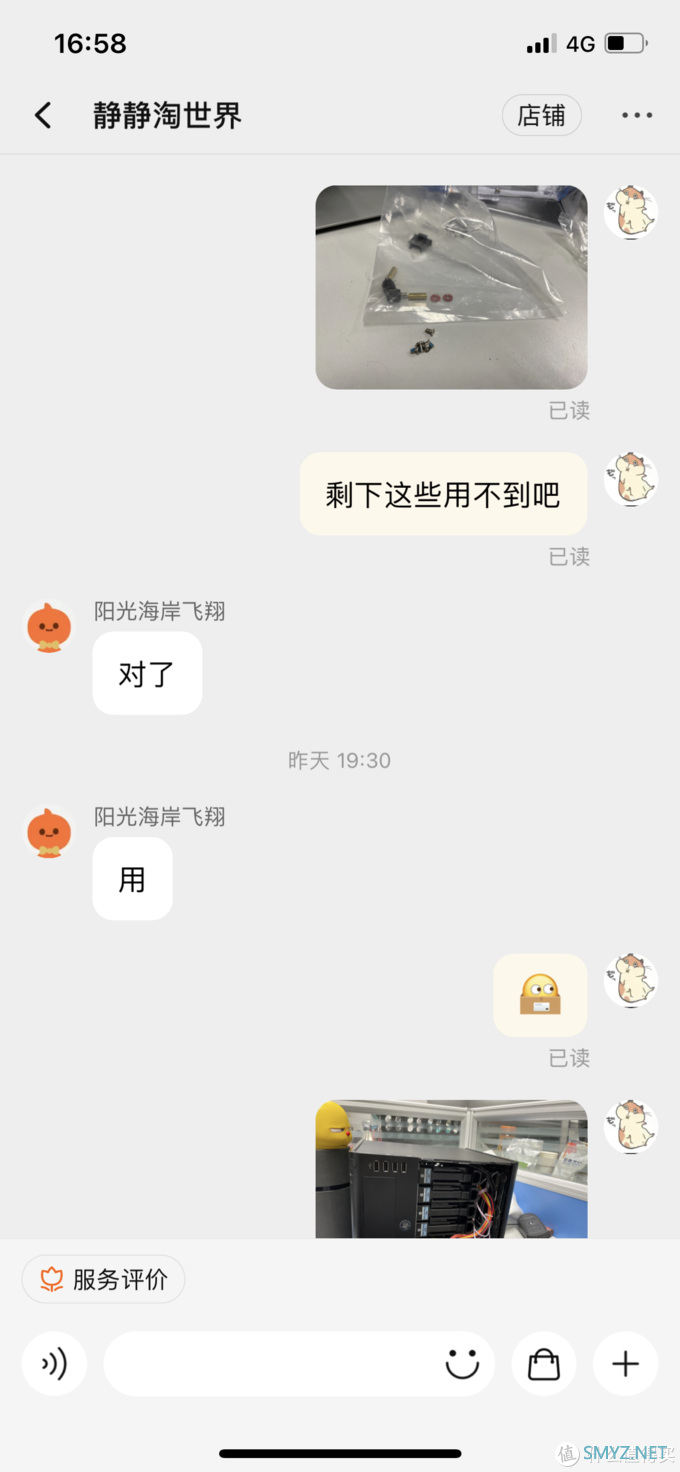Open the emoji picker

(x=462, y=1363)
